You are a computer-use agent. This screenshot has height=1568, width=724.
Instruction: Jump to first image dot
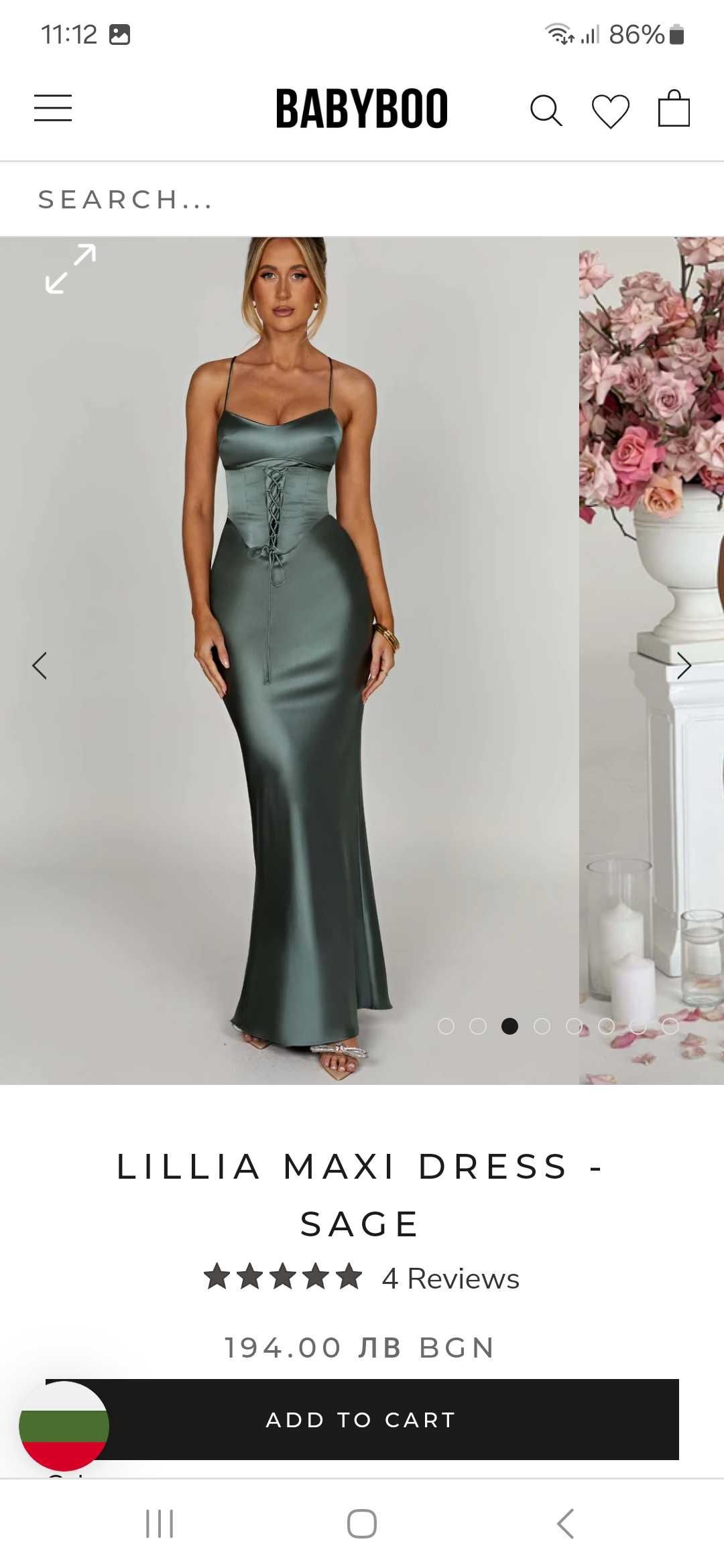446,1026
